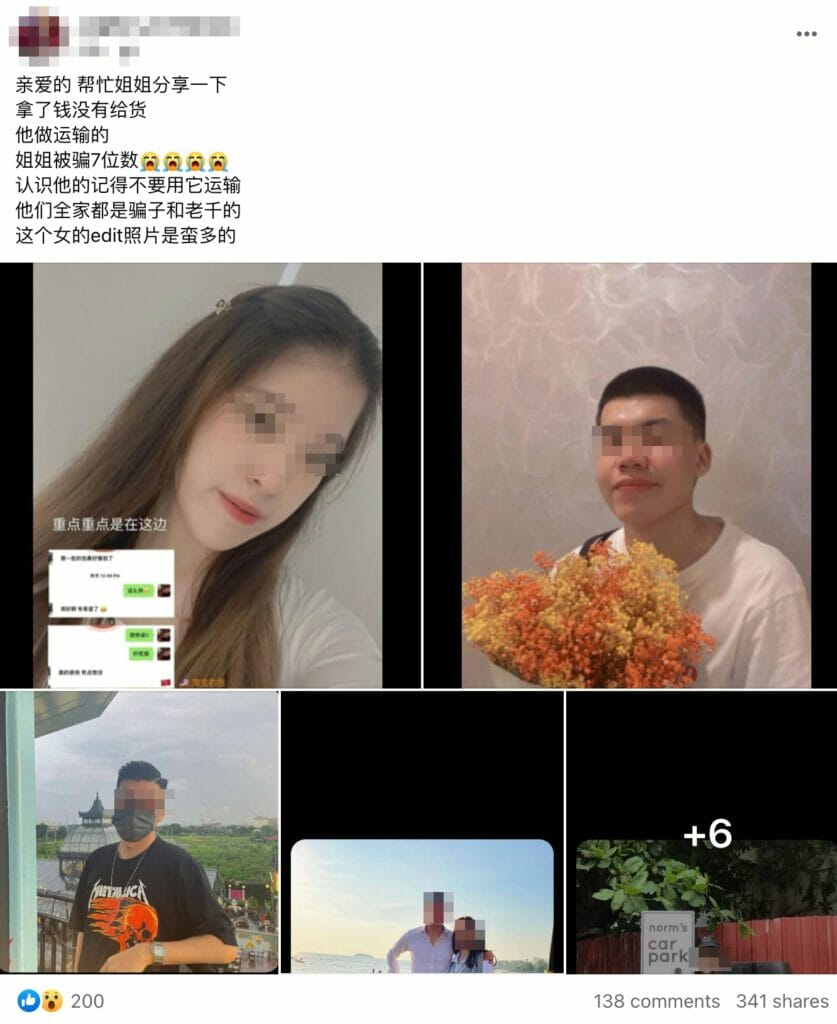Viewport: 837px width, 1024px height.
Task: View who reacted to this post
Action: pyautogui.click(x=60, y=1001)
